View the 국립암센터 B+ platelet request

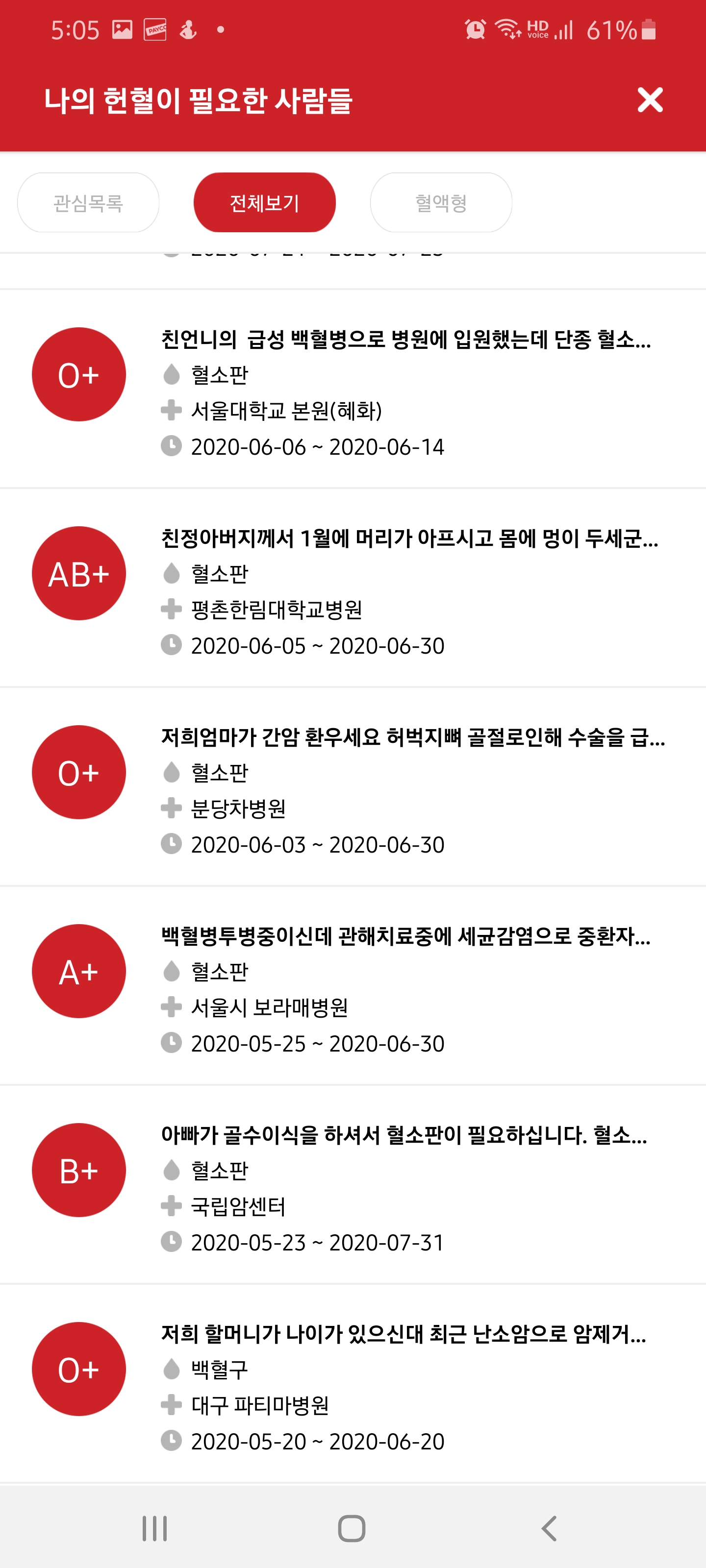click(x=353, y=1185)
